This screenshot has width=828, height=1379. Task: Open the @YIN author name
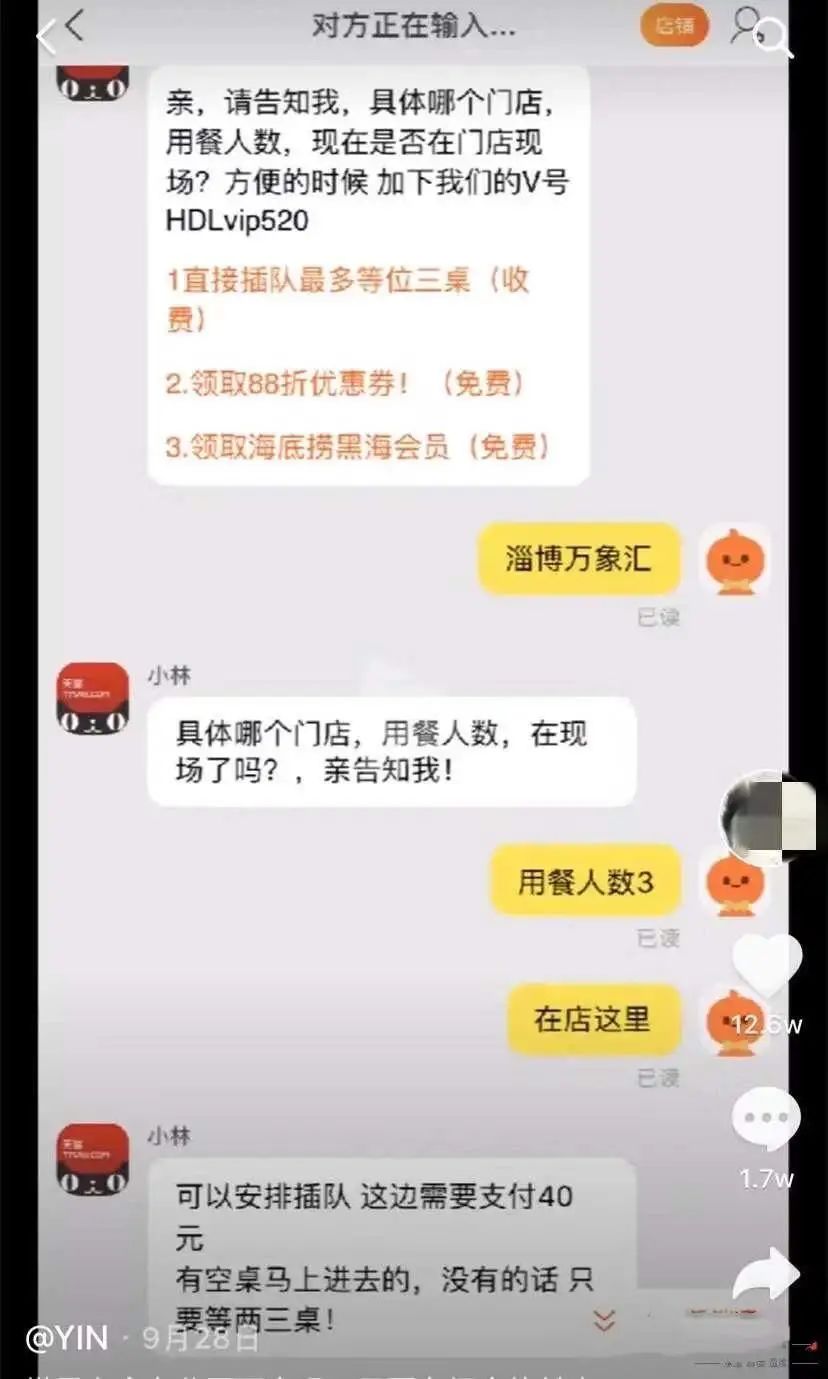[x=67, y=1338]
